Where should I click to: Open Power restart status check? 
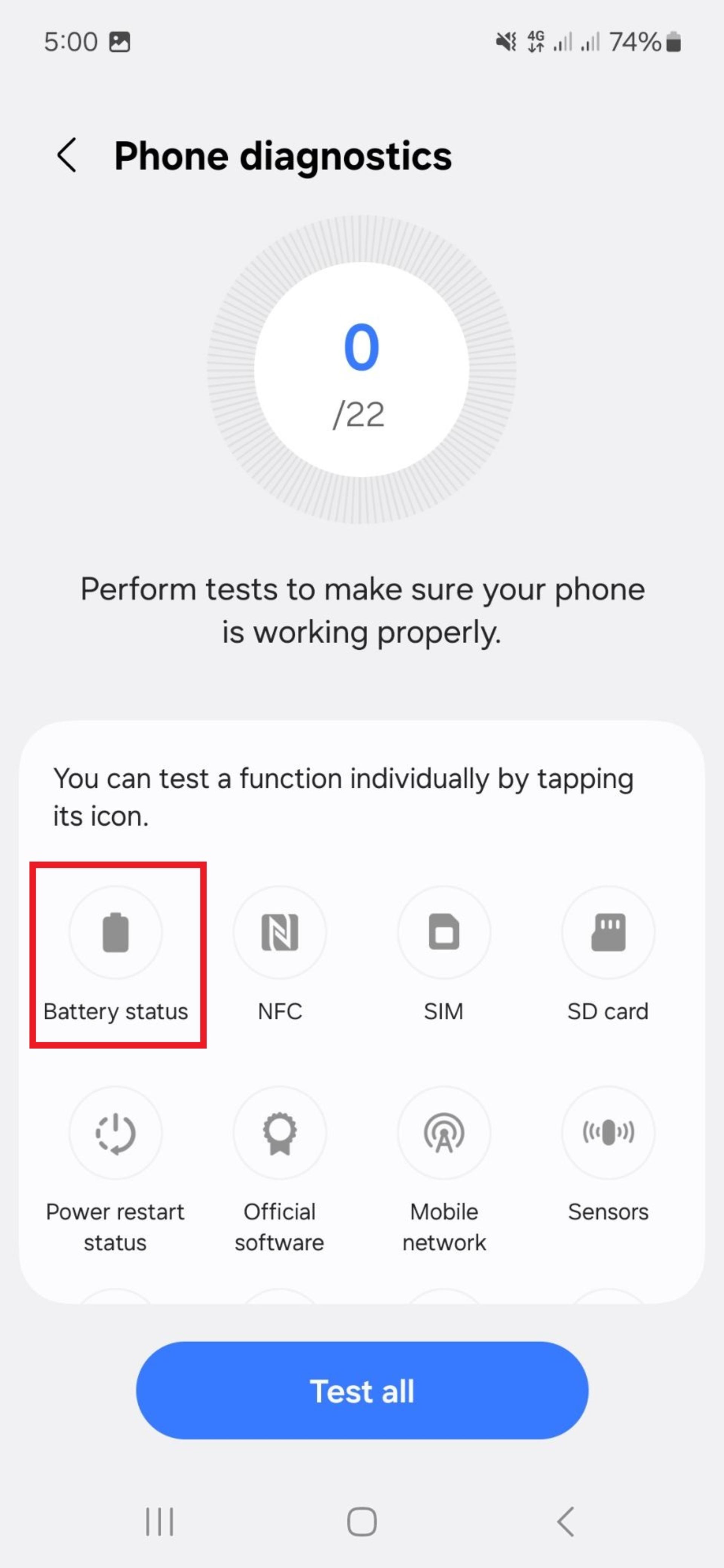pos(116,1132)
